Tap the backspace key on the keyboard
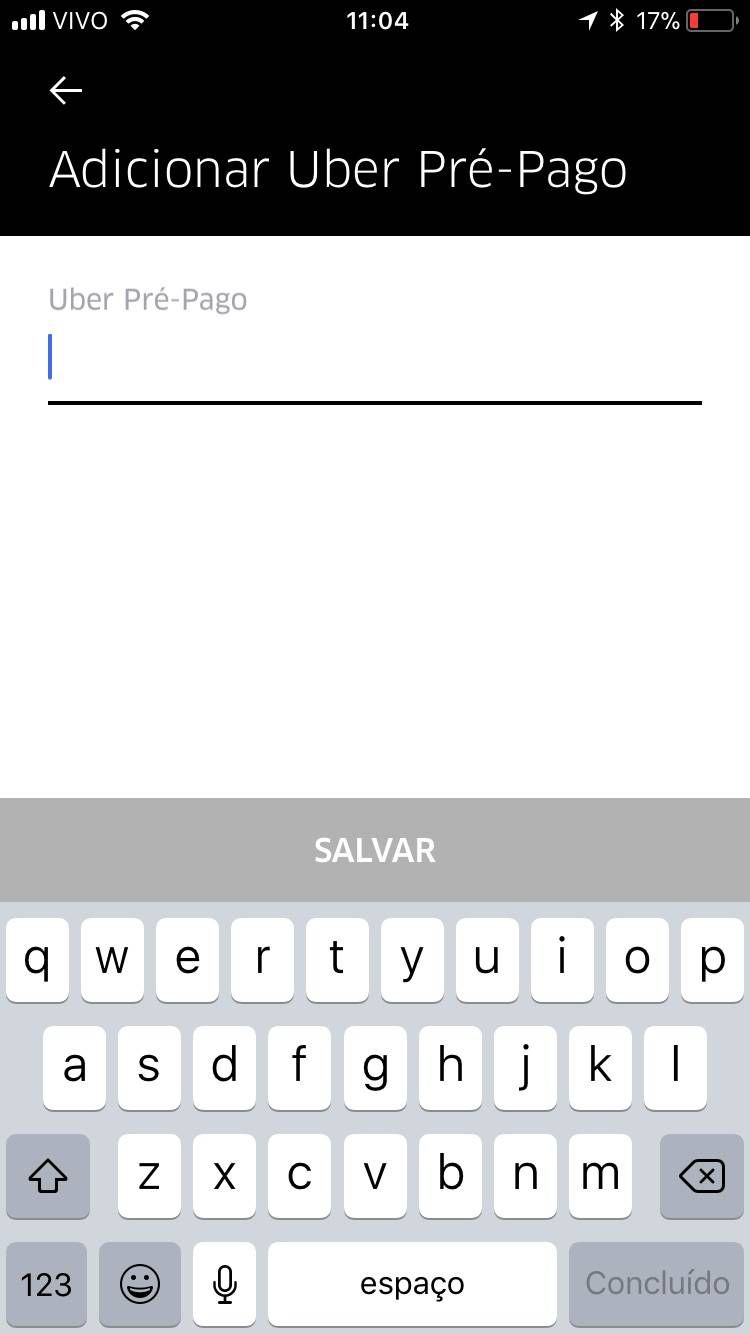Image resolution: width=750 pixels, height=1334 pixels. click(702, 1176)
